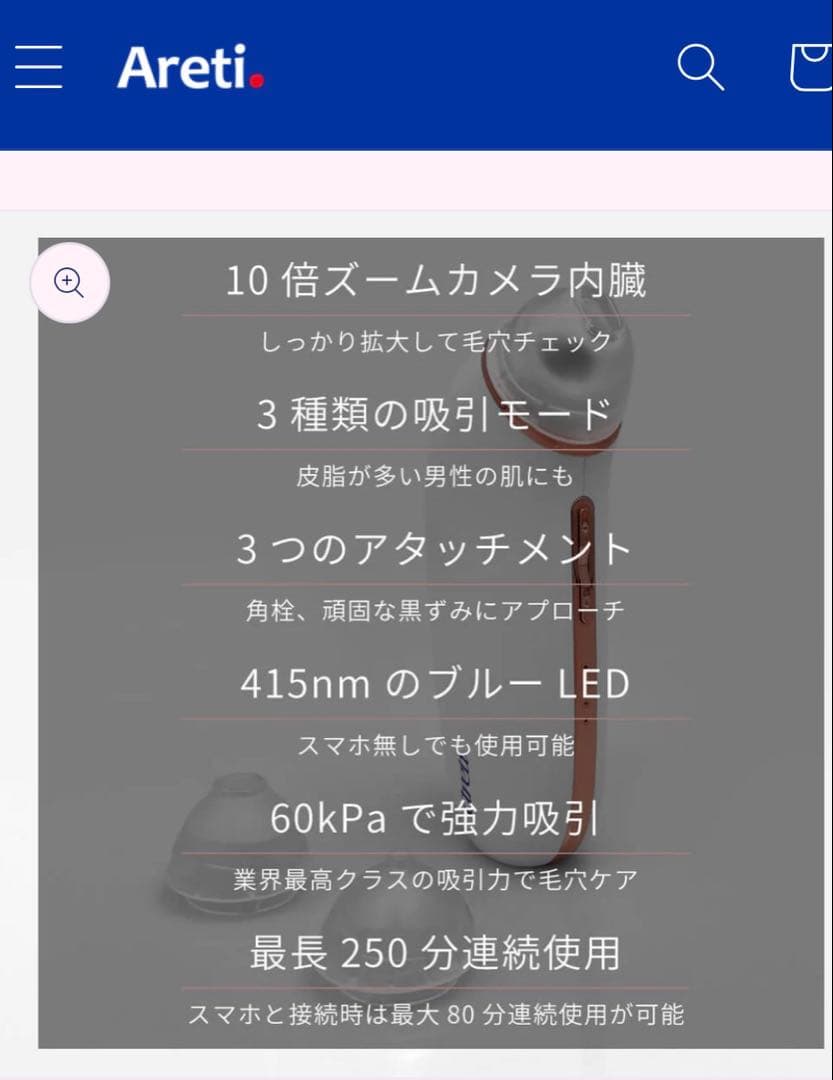Expand the navigation drawer with the menu icon
This screenshot has height=1080, width=833.
tap(38, 68)
